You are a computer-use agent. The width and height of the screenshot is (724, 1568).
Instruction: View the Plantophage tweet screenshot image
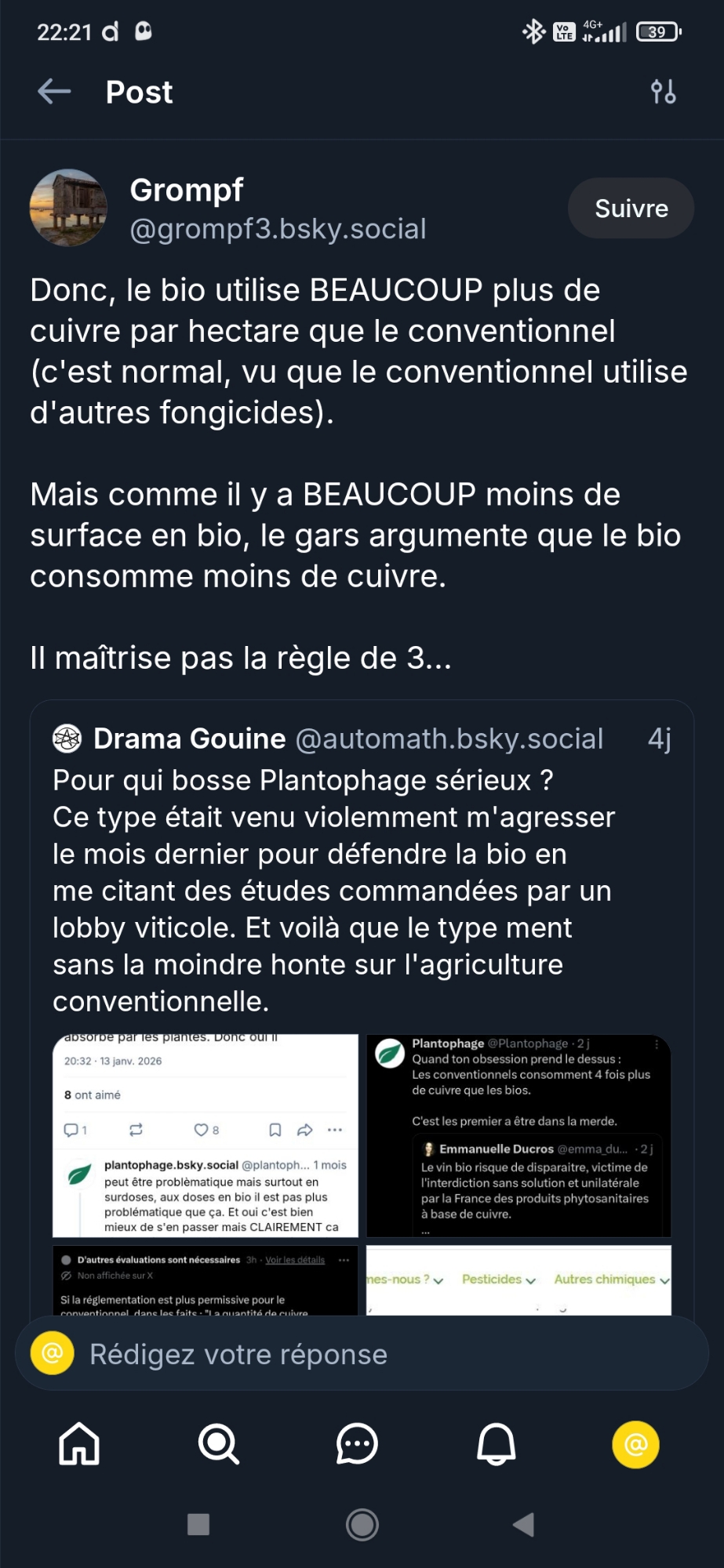tap(518, 1135)
